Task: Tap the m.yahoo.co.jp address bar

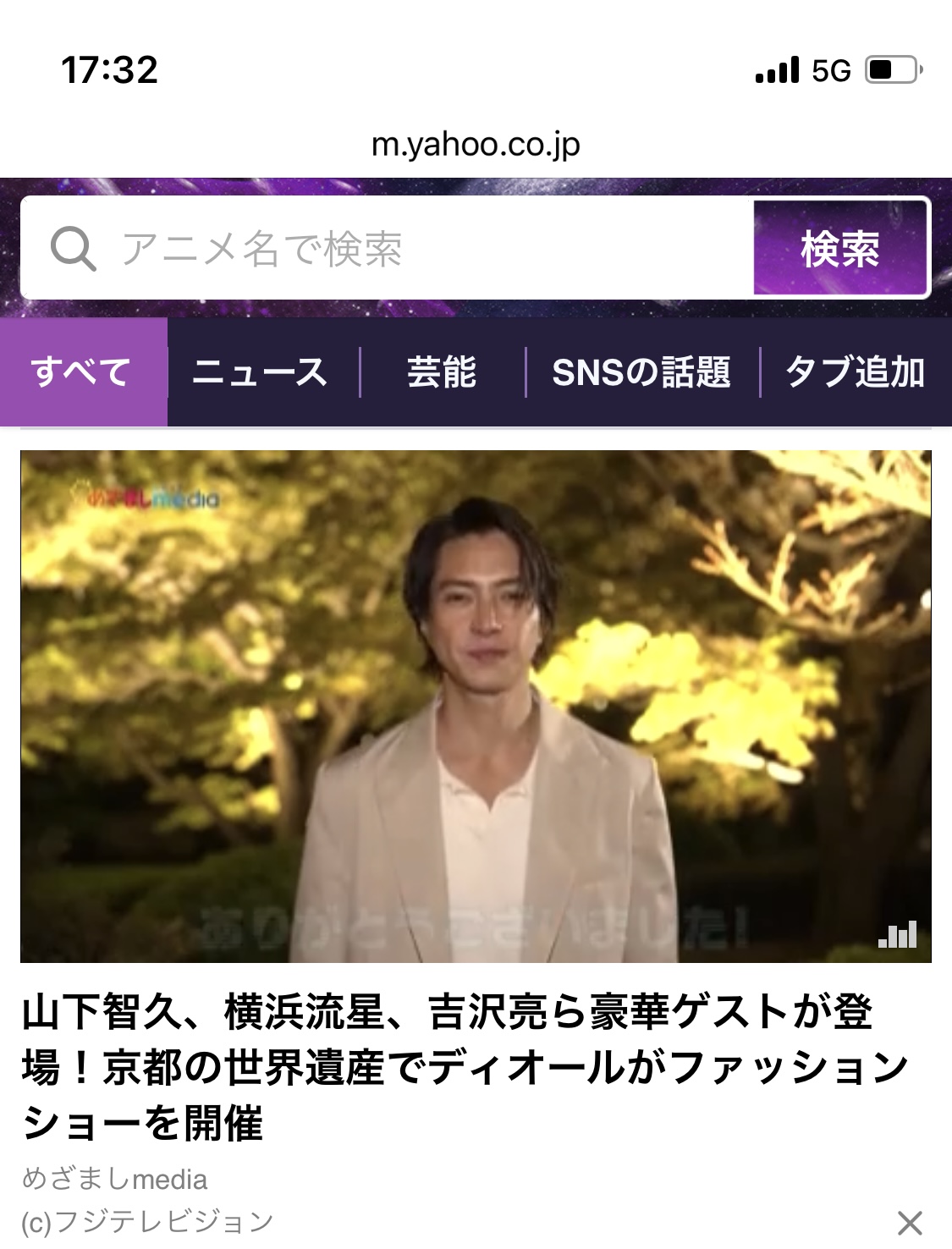Action: [476, 145]
